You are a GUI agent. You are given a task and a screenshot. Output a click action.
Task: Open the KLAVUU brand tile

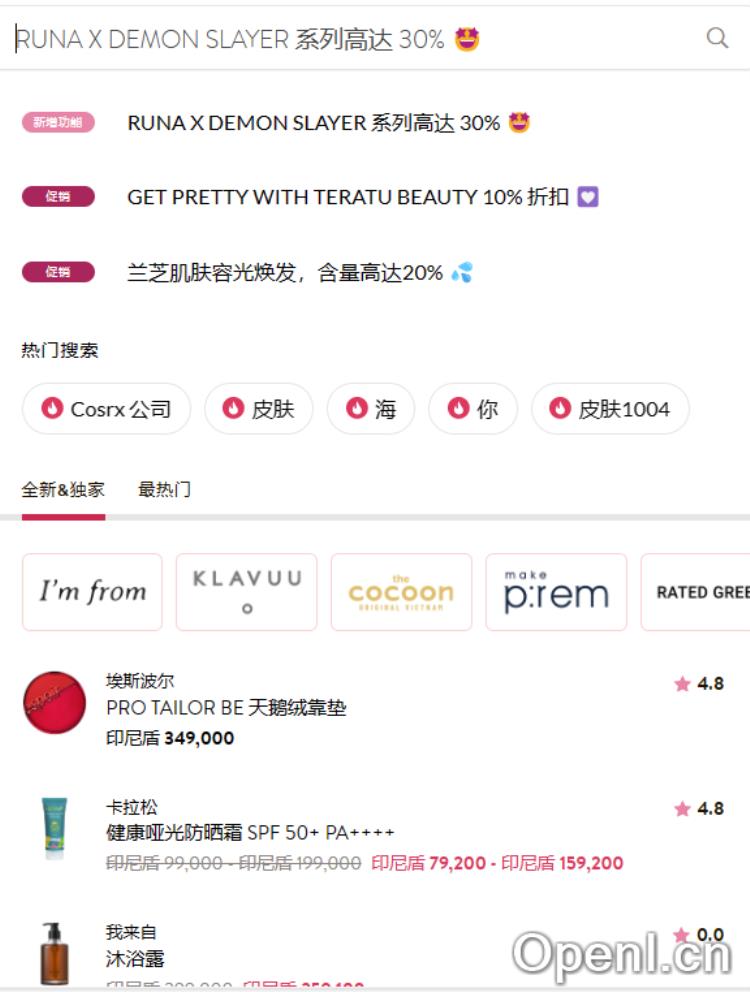click(x=246, y=592)
